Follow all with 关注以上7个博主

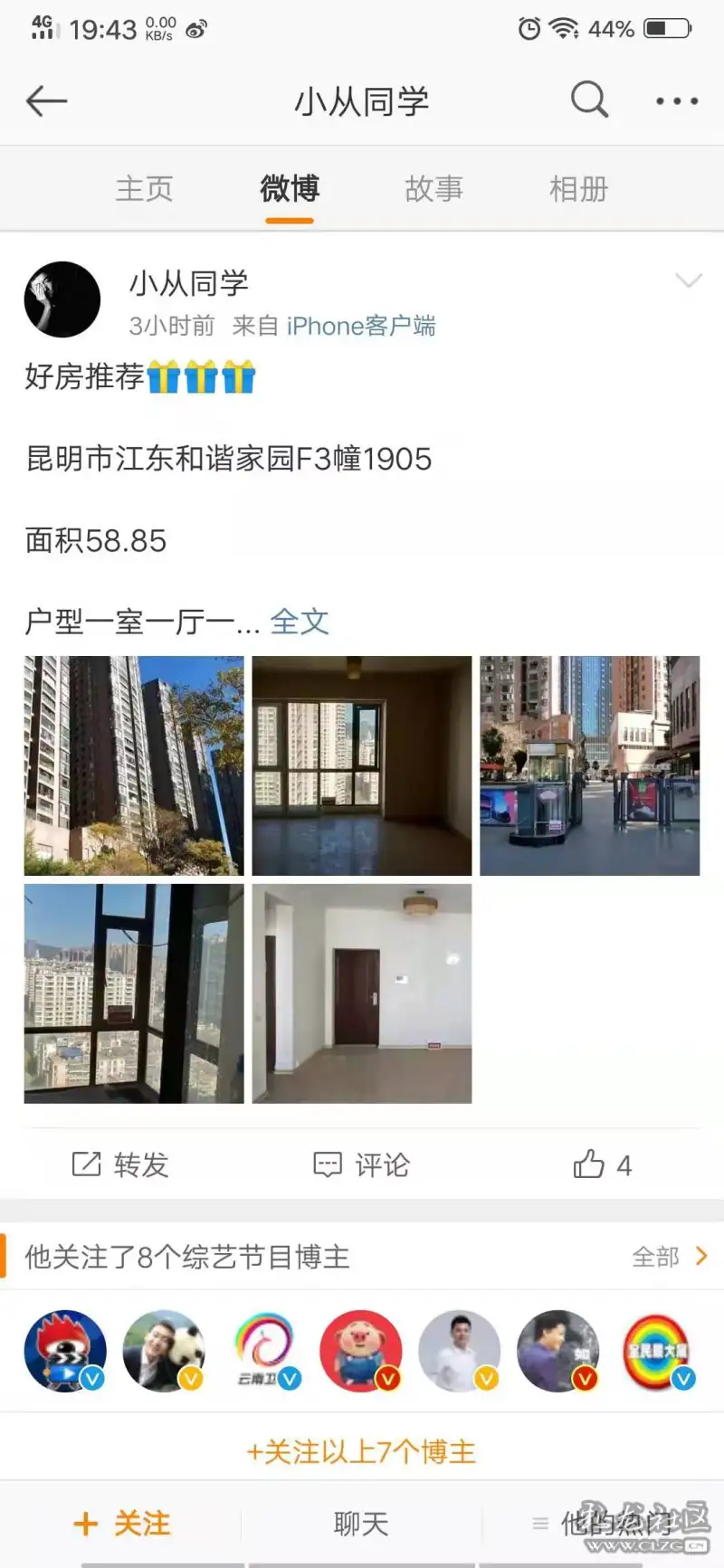pos(362,1451)
